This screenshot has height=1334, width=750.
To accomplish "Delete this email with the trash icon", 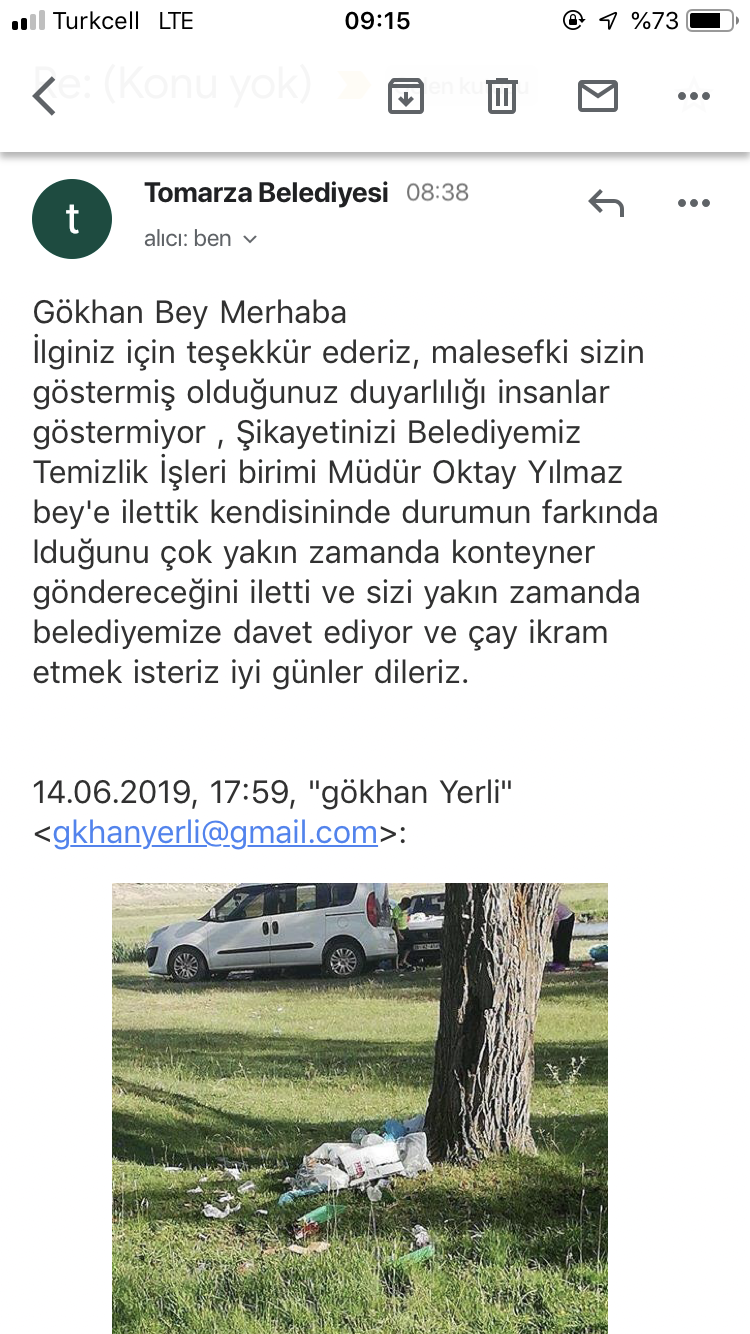I will 501,96.
